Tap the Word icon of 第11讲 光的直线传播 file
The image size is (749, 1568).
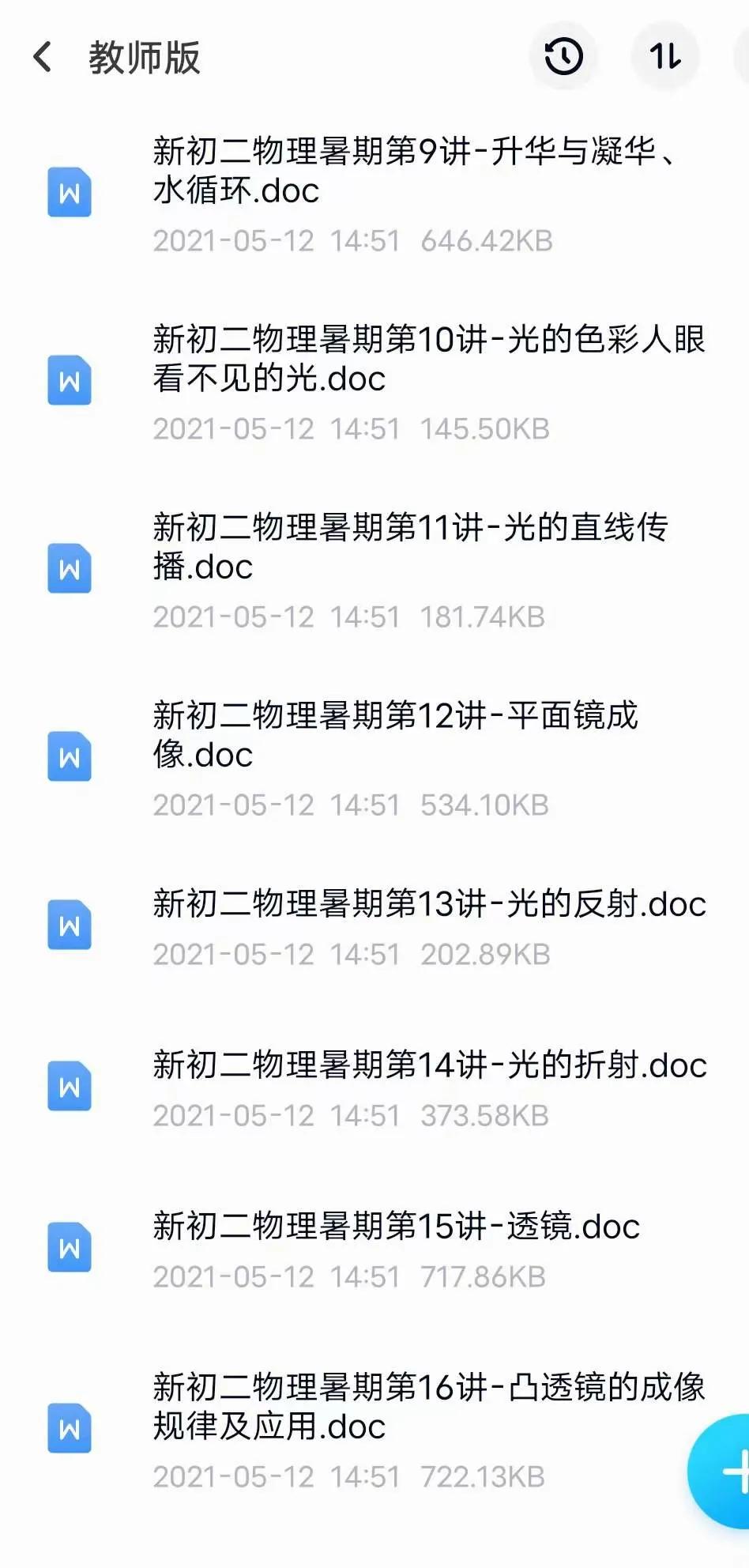tap(70, 568)
